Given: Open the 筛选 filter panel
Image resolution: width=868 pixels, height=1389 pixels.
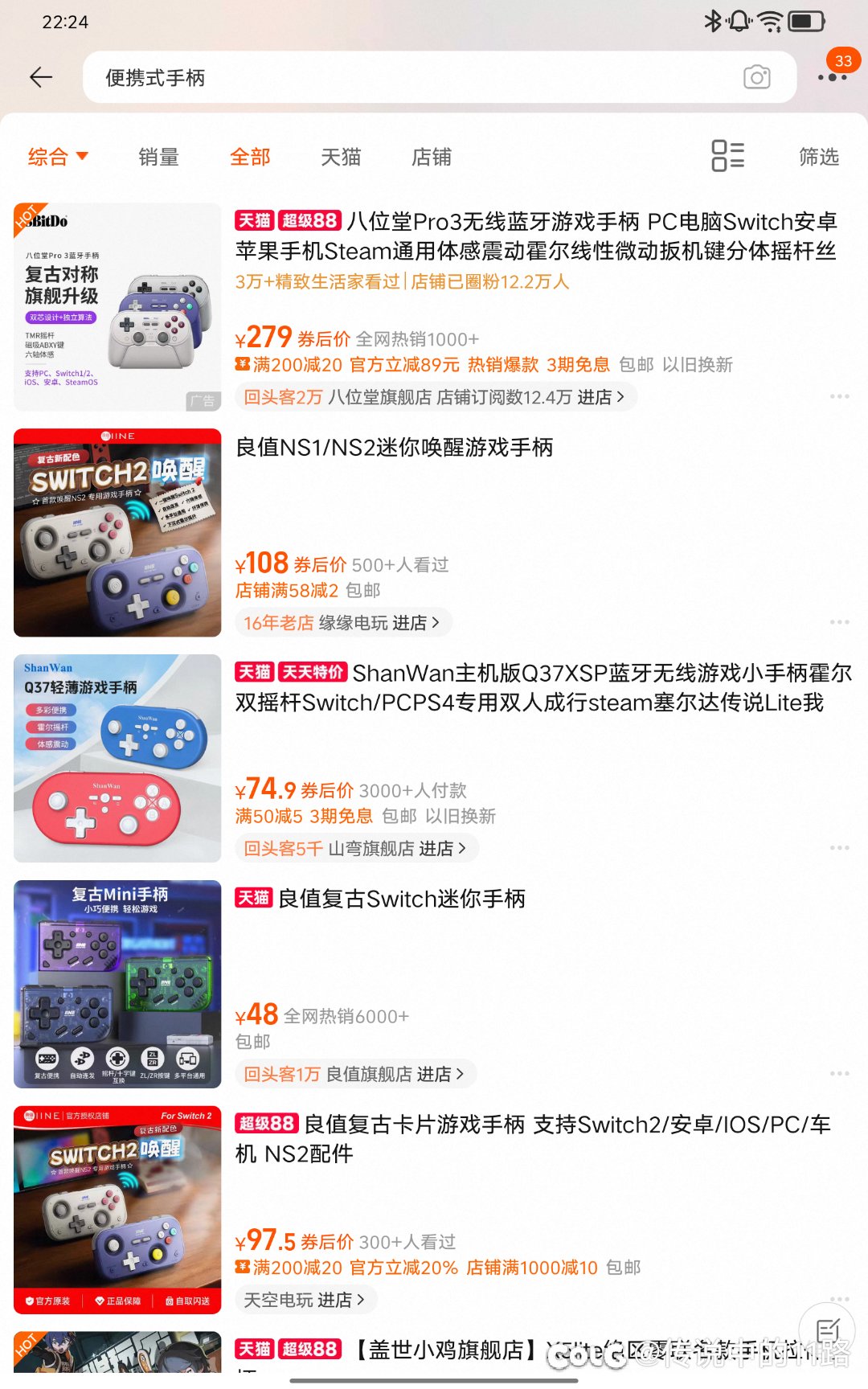Looking at the screenshot, I should [x=818, y=157].
